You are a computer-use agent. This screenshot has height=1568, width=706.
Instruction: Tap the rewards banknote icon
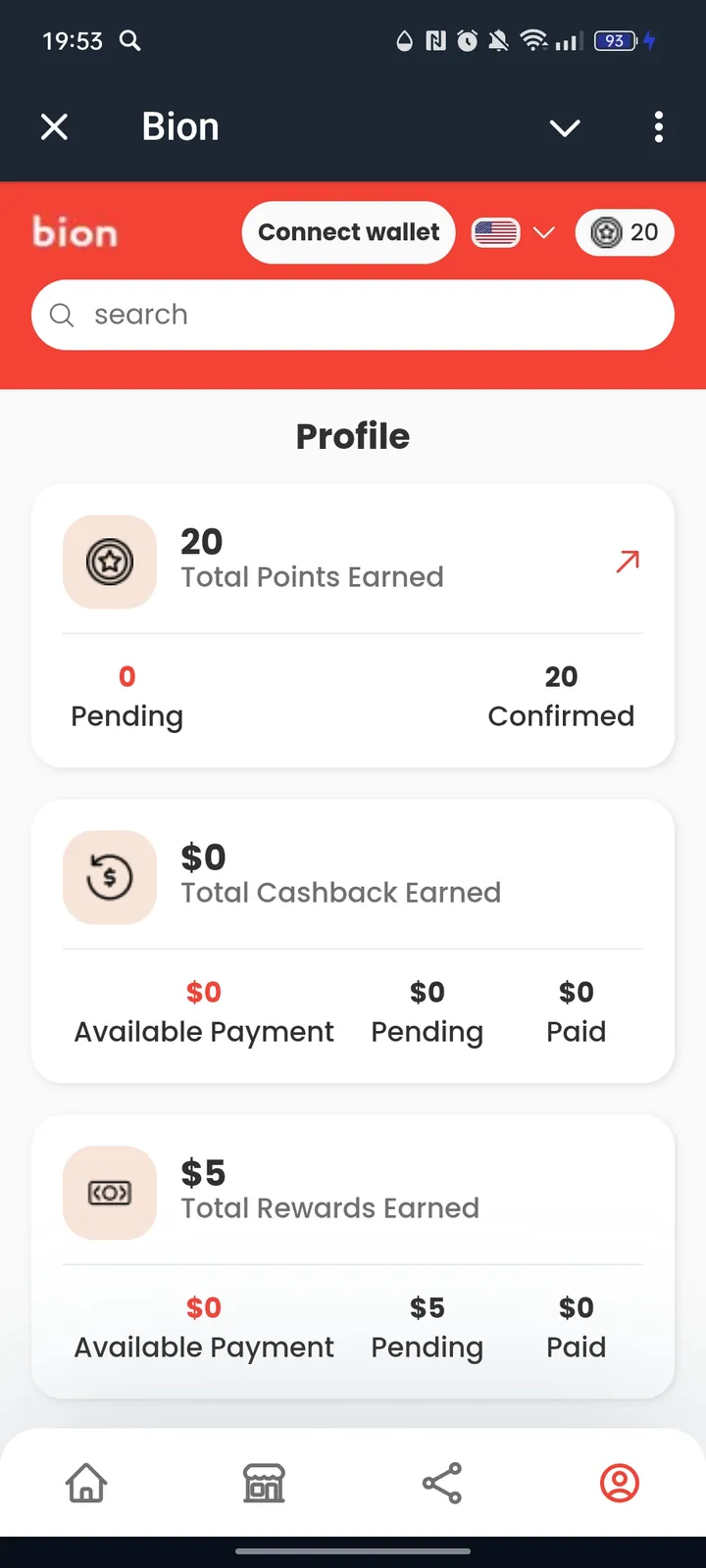pyautogui.click(x=109, y=1193)
